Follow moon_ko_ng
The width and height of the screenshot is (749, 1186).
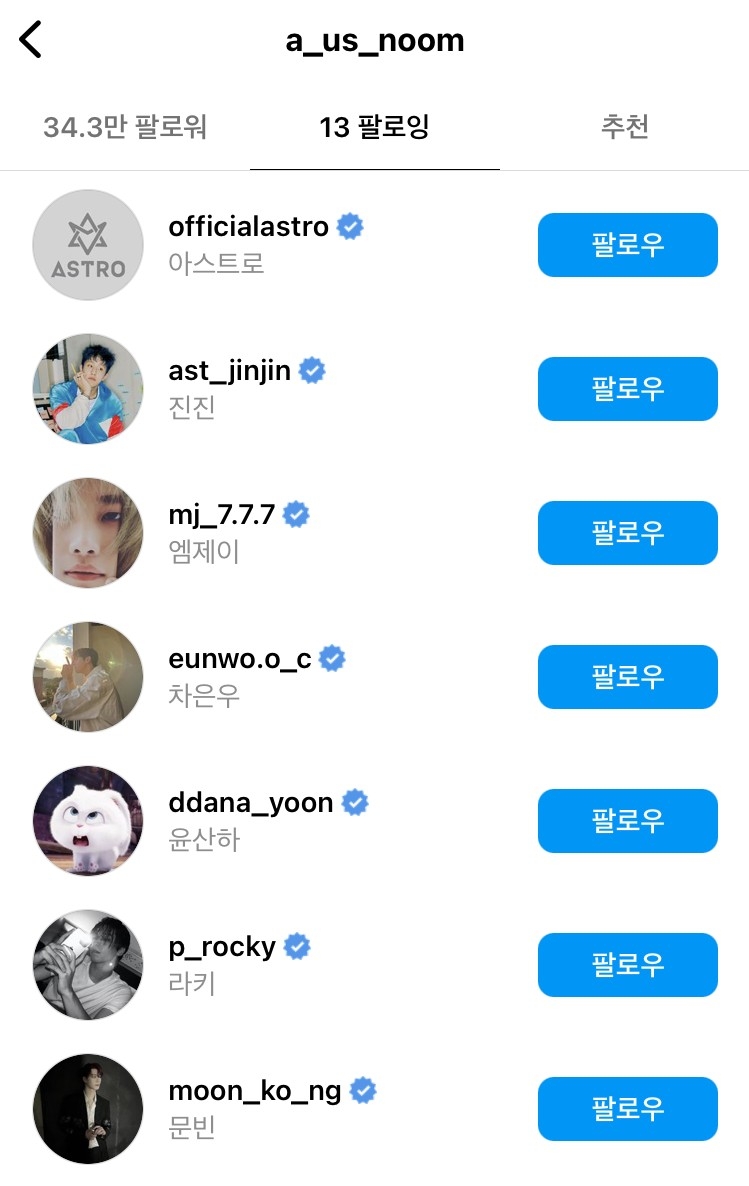pos(627,1109)
